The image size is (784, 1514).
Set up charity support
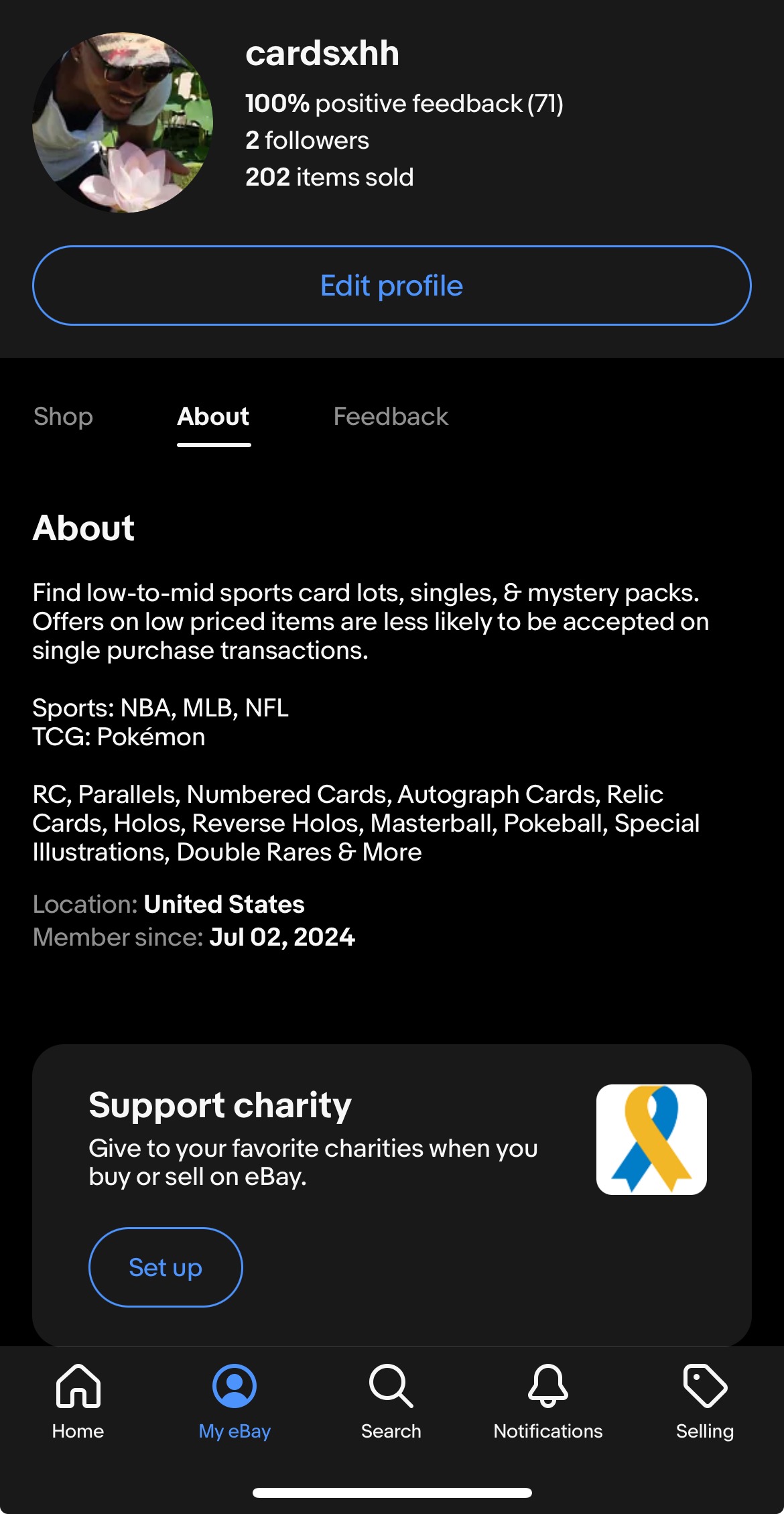point(166,1267)
